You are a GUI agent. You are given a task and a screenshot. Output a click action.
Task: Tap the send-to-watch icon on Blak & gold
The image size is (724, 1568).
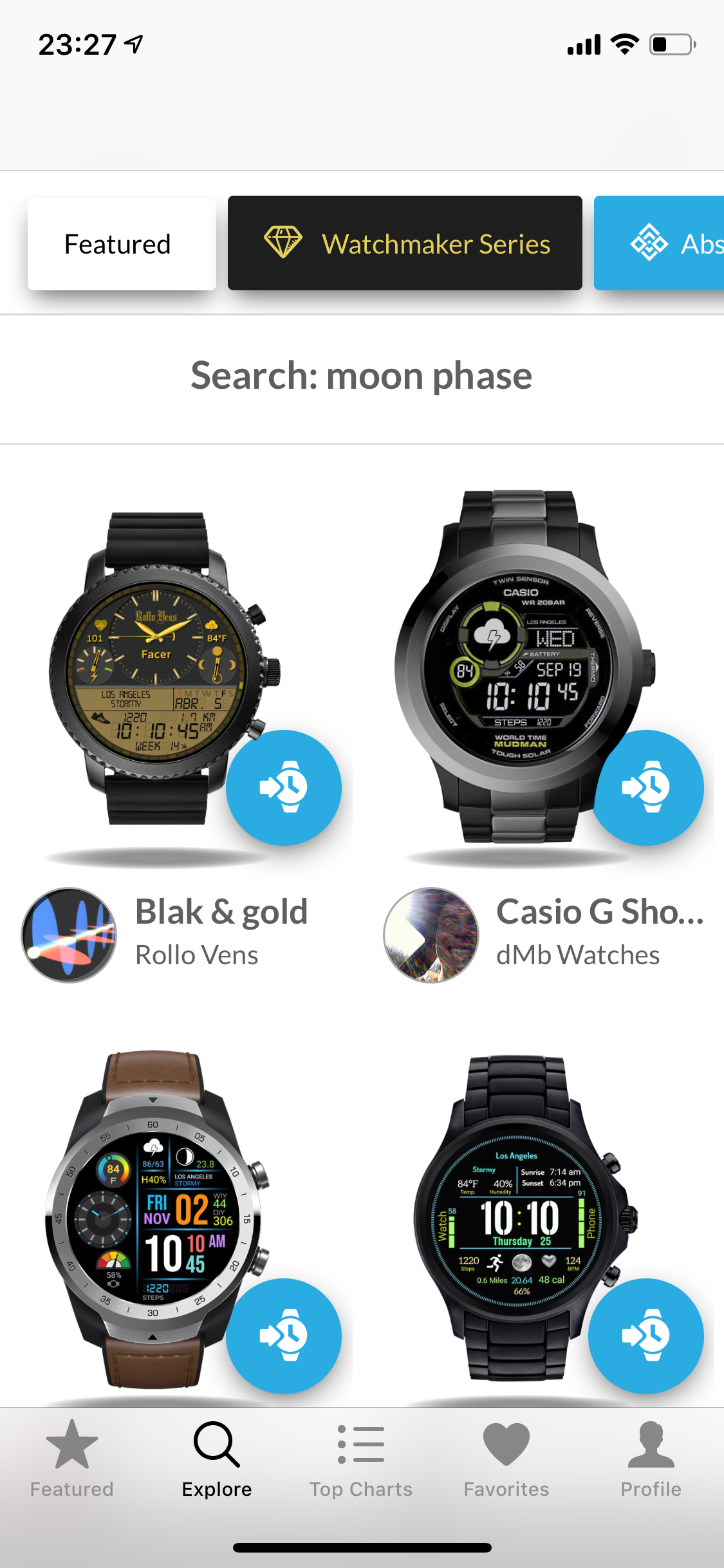(284, 787)
